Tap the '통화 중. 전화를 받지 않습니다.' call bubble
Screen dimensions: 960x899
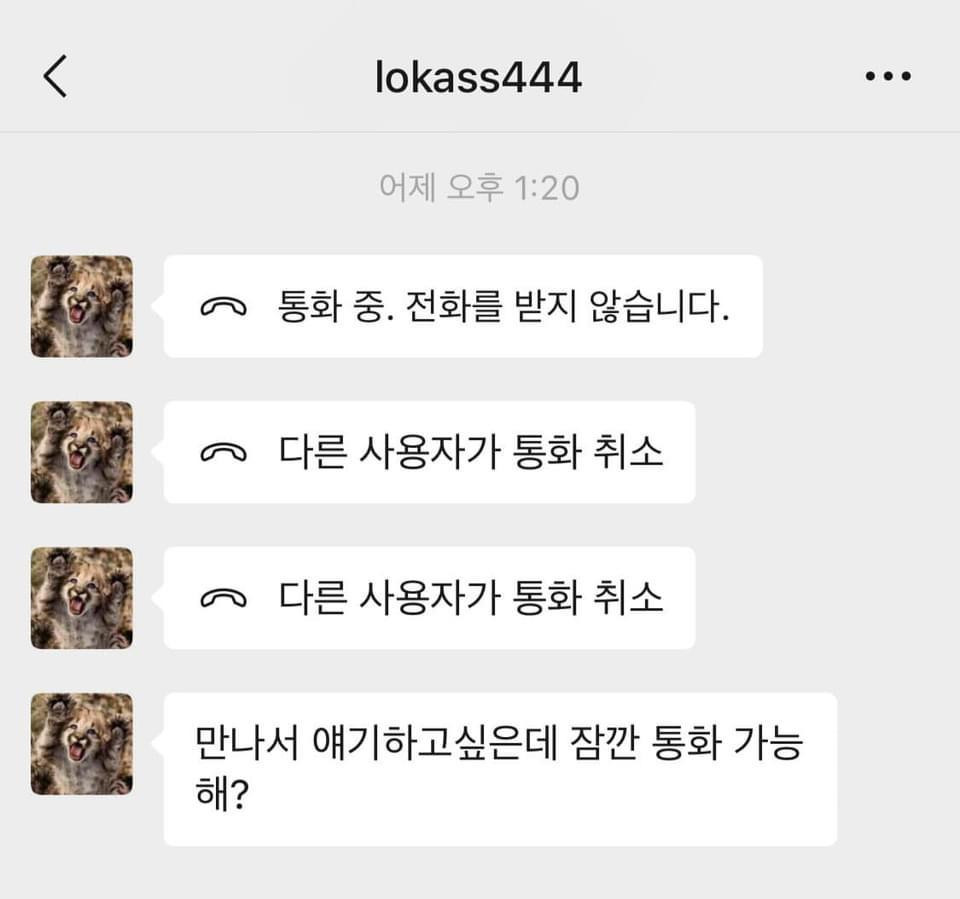(x=463, y=307)
